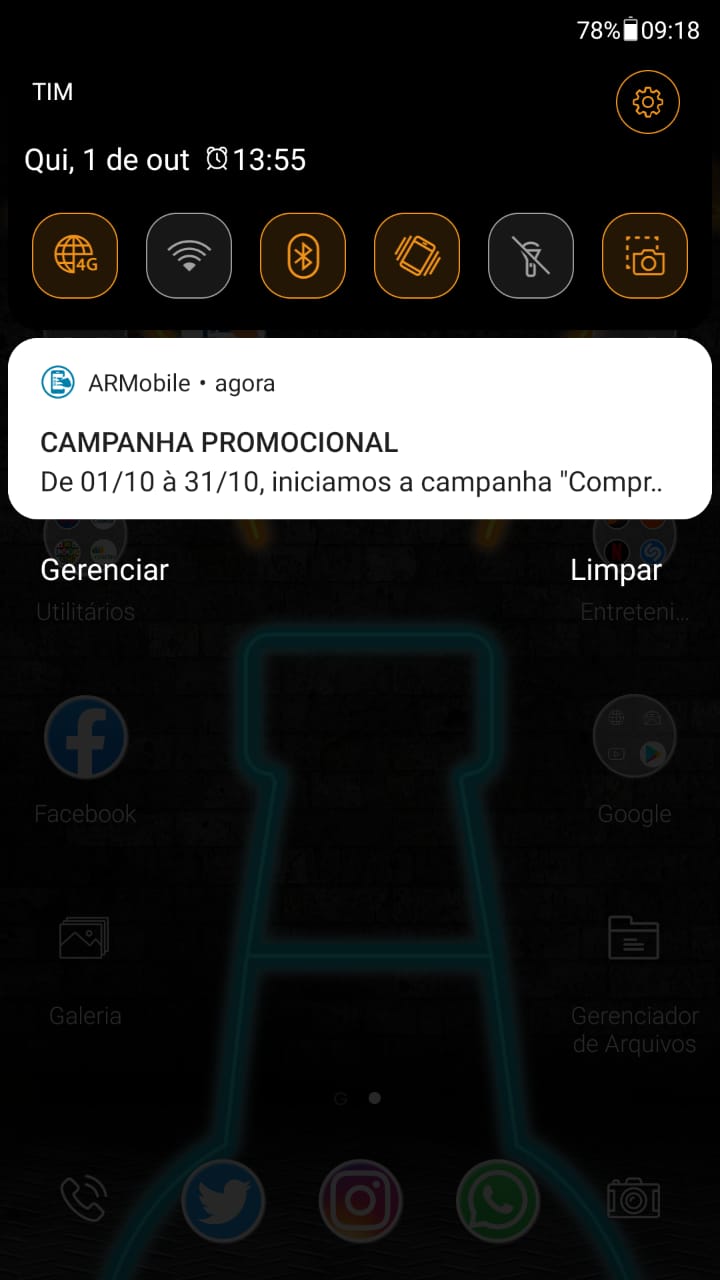
Task: Toggle auto-rotate screen
Action: tap(417, 256)
